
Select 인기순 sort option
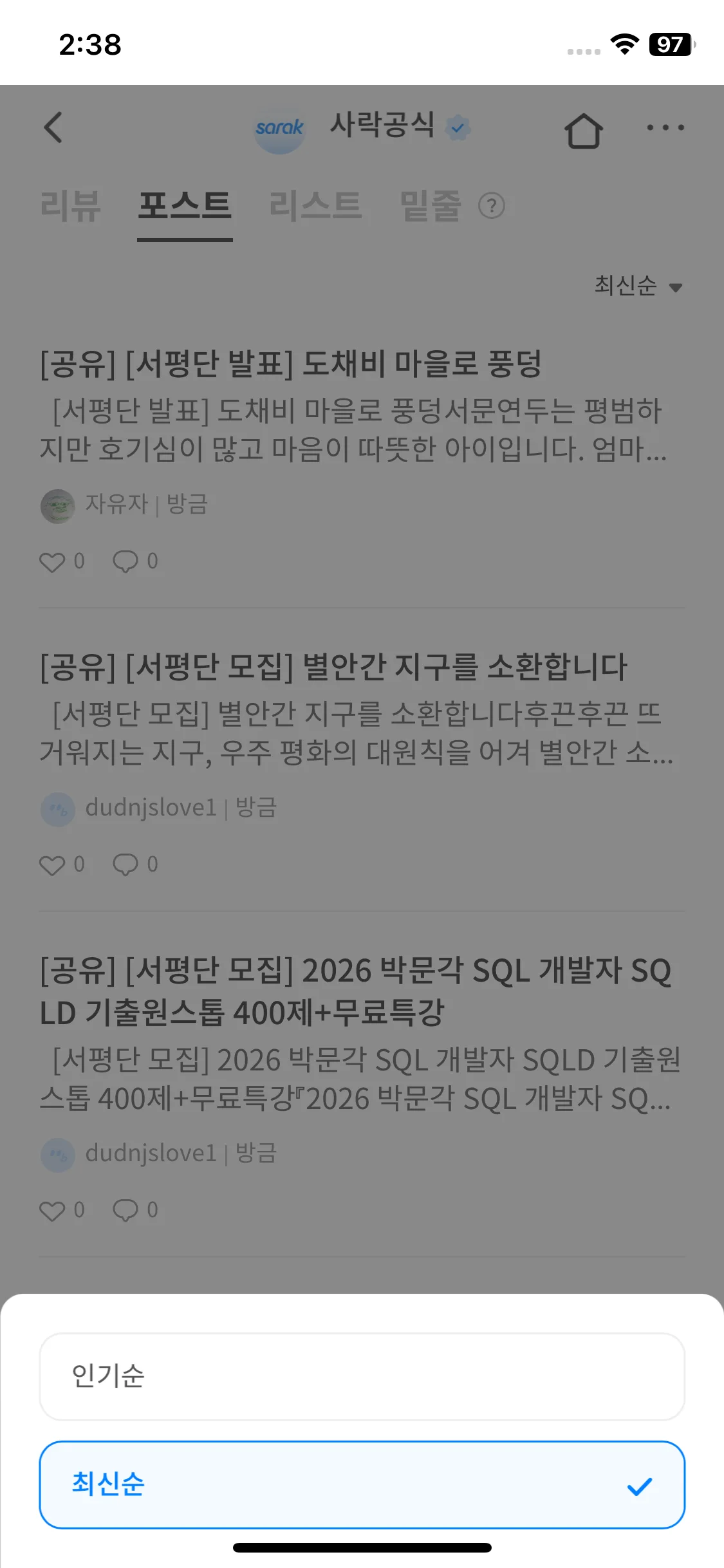(x=362, y=1376)
